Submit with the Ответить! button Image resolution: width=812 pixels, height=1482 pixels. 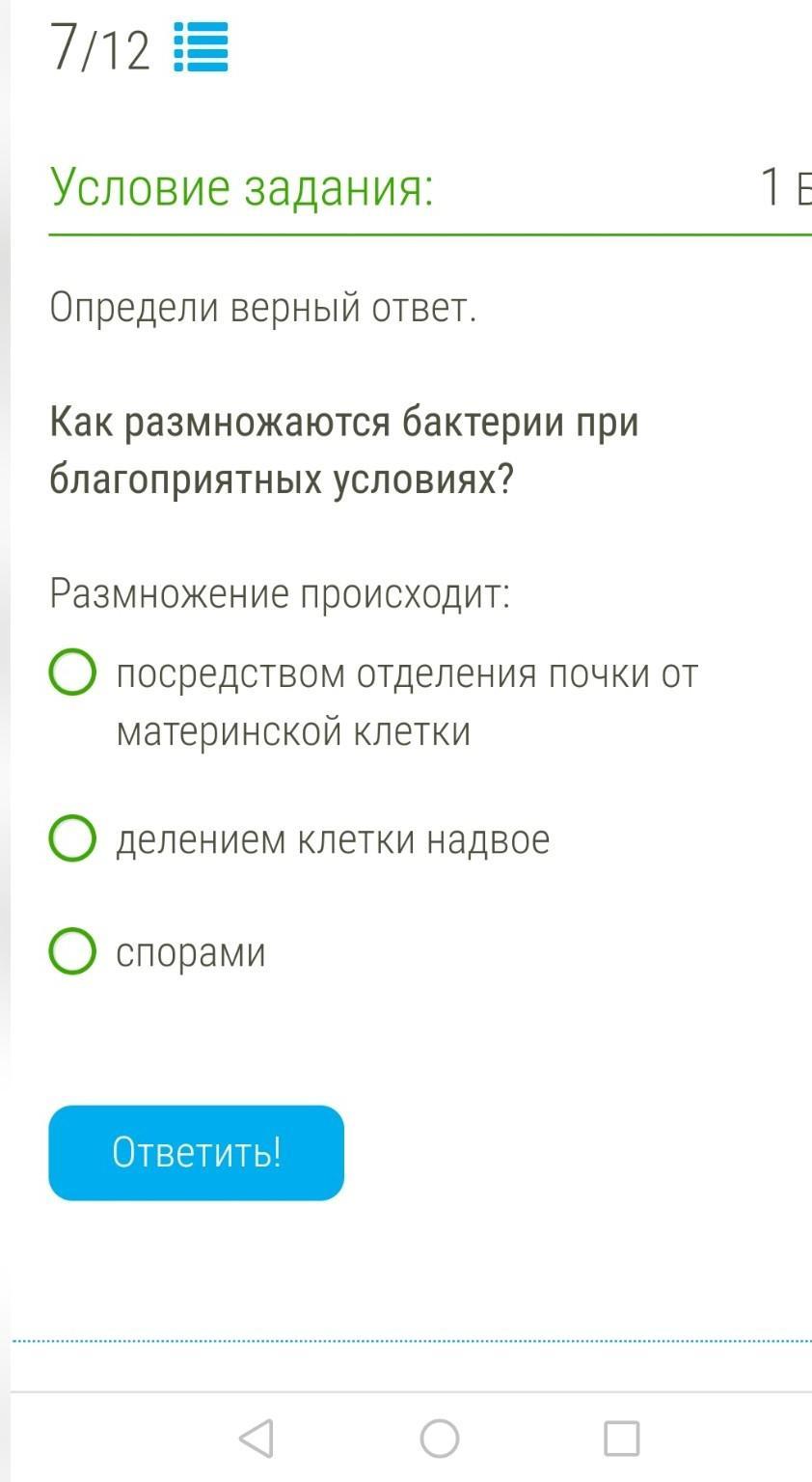click(x=196, y=1153)
